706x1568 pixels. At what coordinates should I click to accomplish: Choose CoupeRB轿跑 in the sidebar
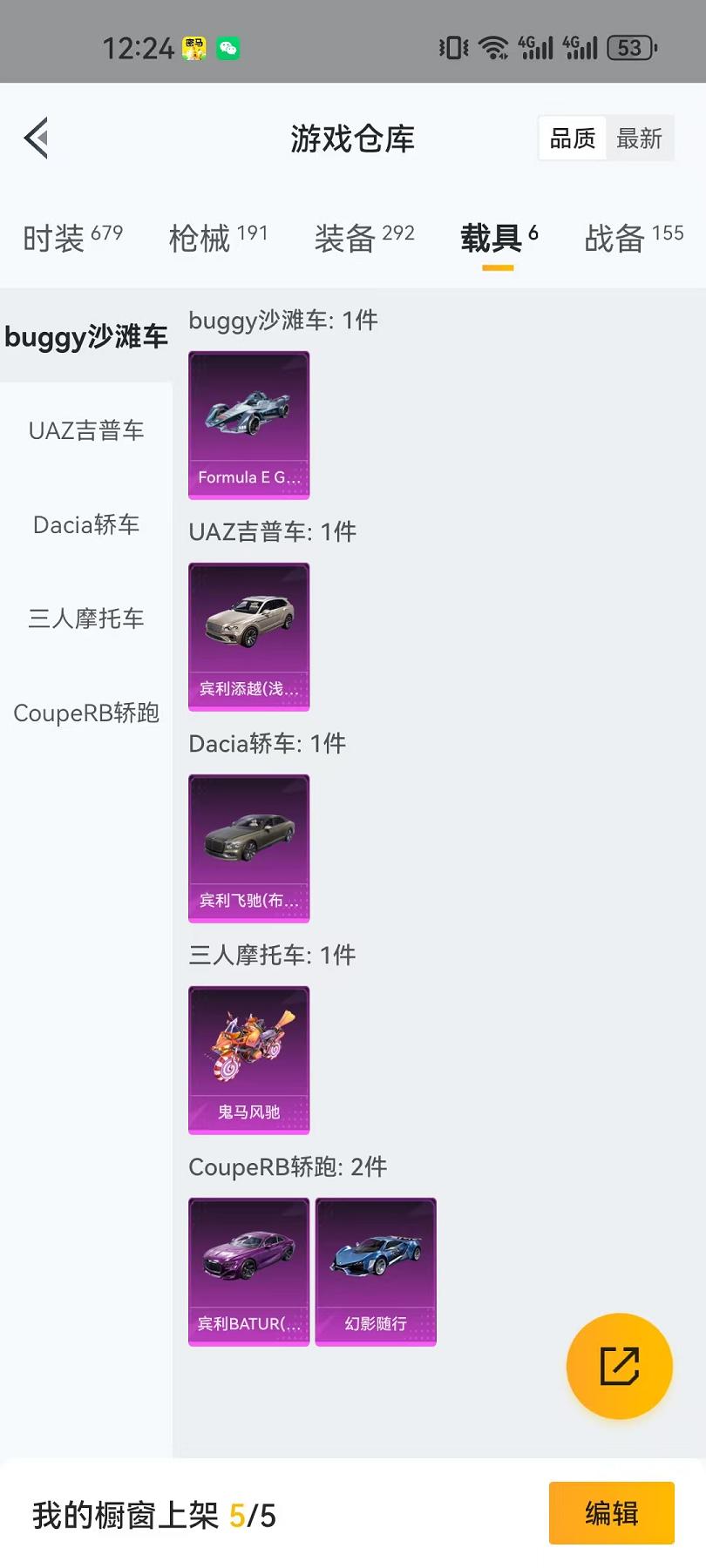[x=85, y=713]
